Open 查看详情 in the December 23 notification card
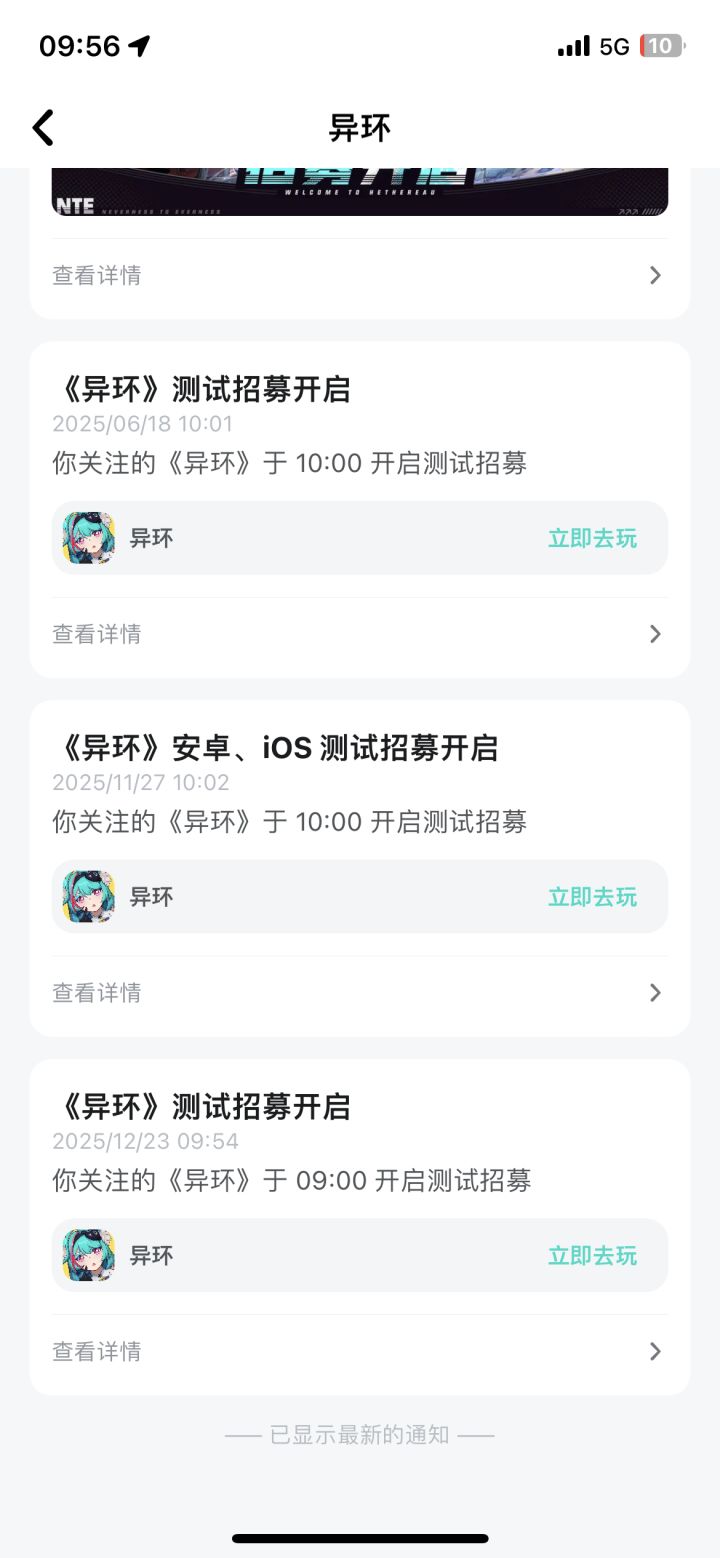 click(96, 1351)
